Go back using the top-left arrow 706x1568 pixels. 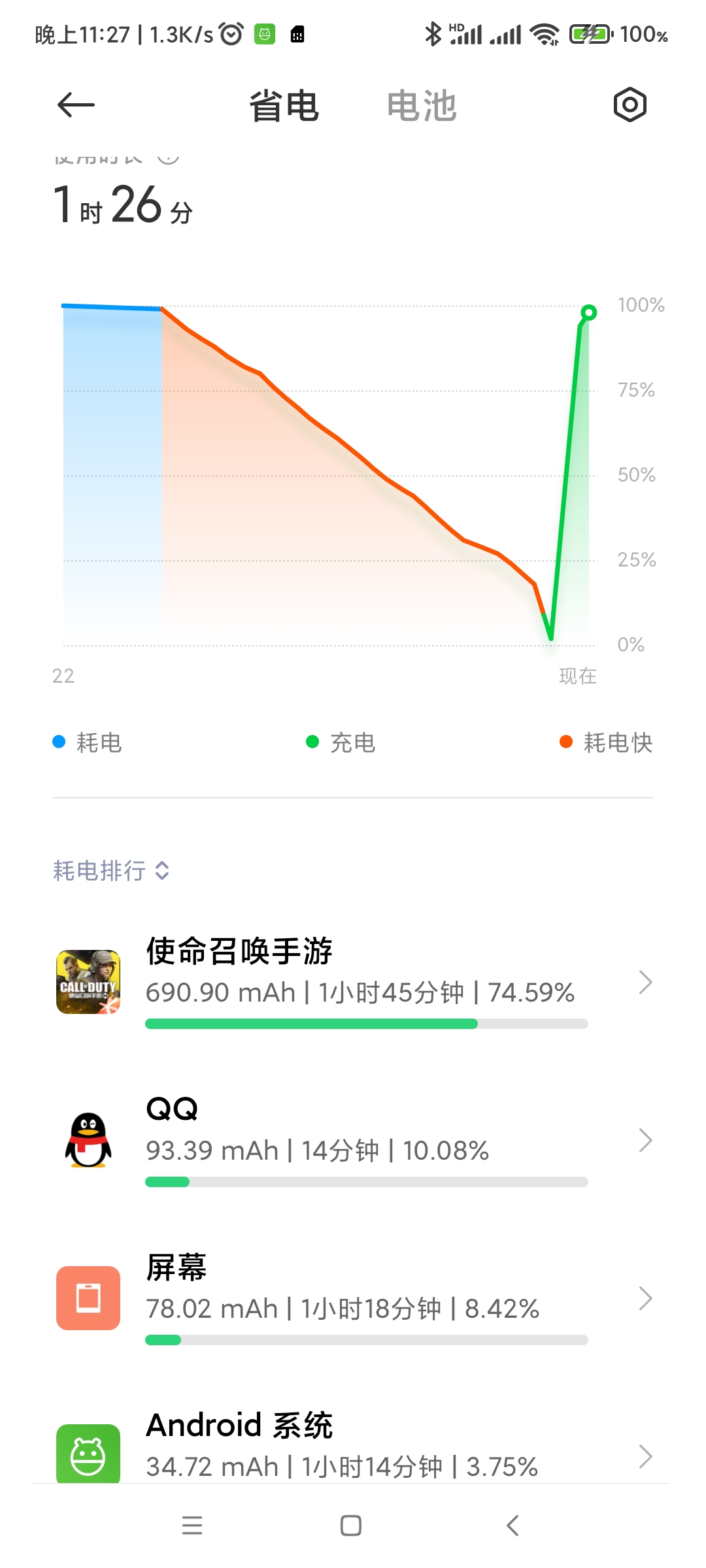76,105
